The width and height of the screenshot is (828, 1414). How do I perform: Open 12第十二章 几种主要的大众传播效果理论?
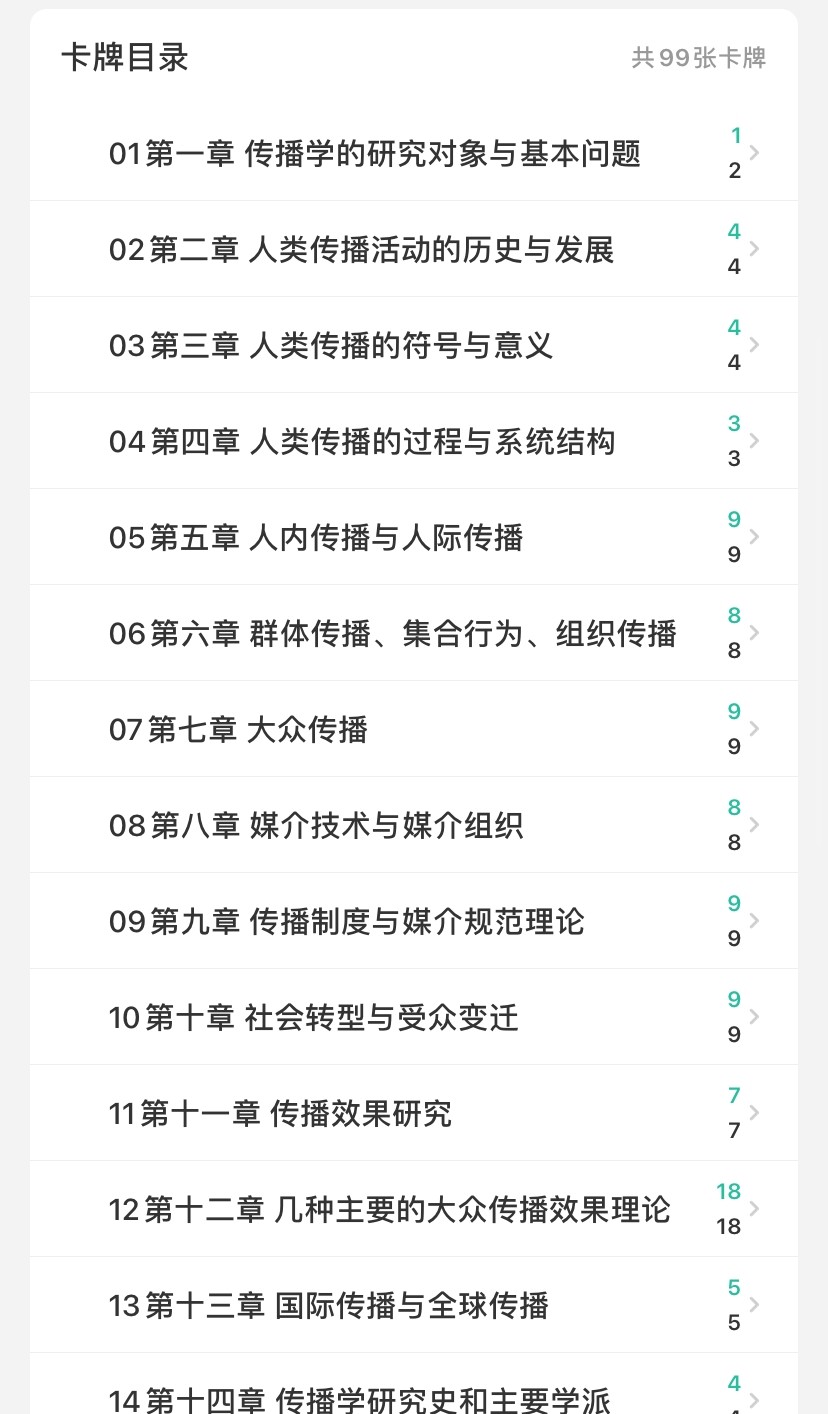coord(414,1209)
